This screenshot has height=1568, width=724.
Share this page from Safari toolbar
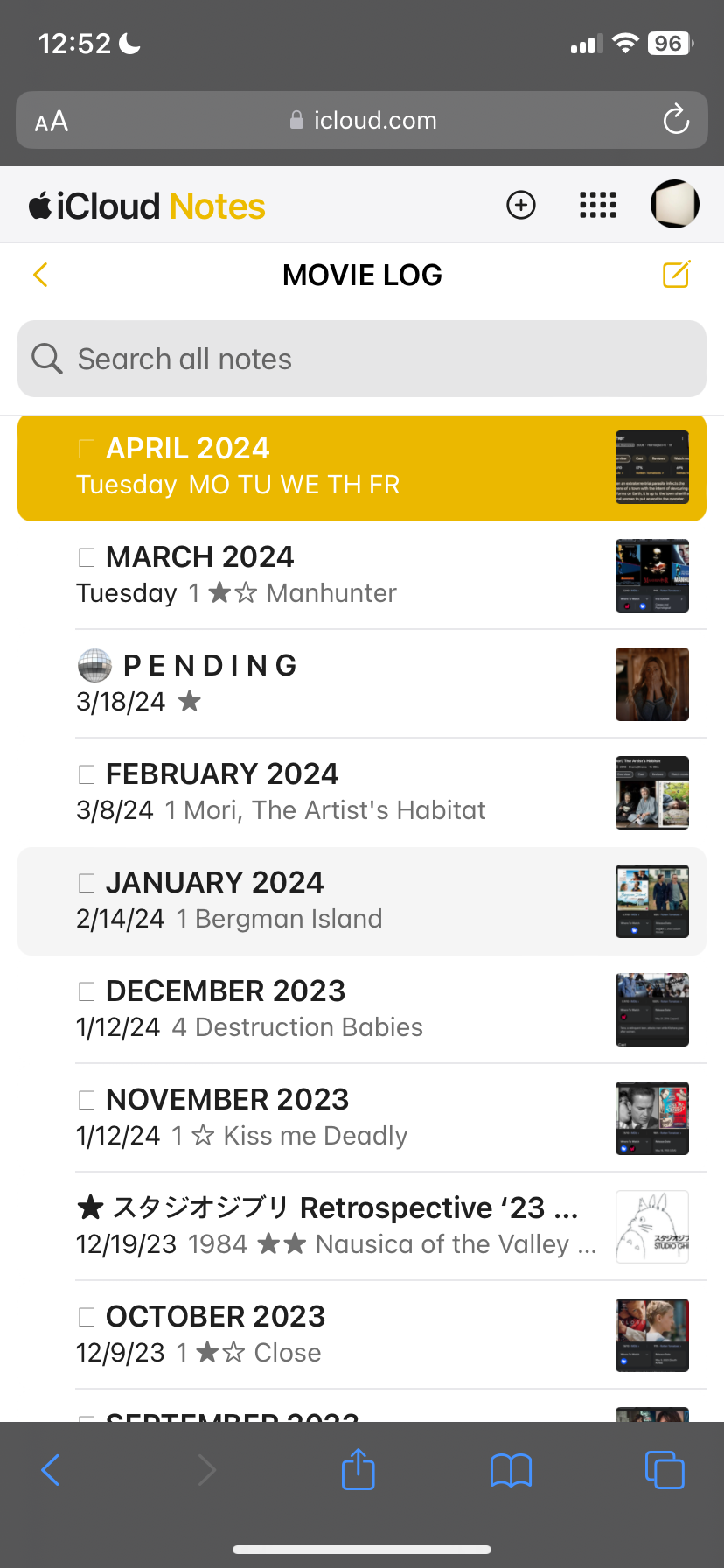[358, 1469]
